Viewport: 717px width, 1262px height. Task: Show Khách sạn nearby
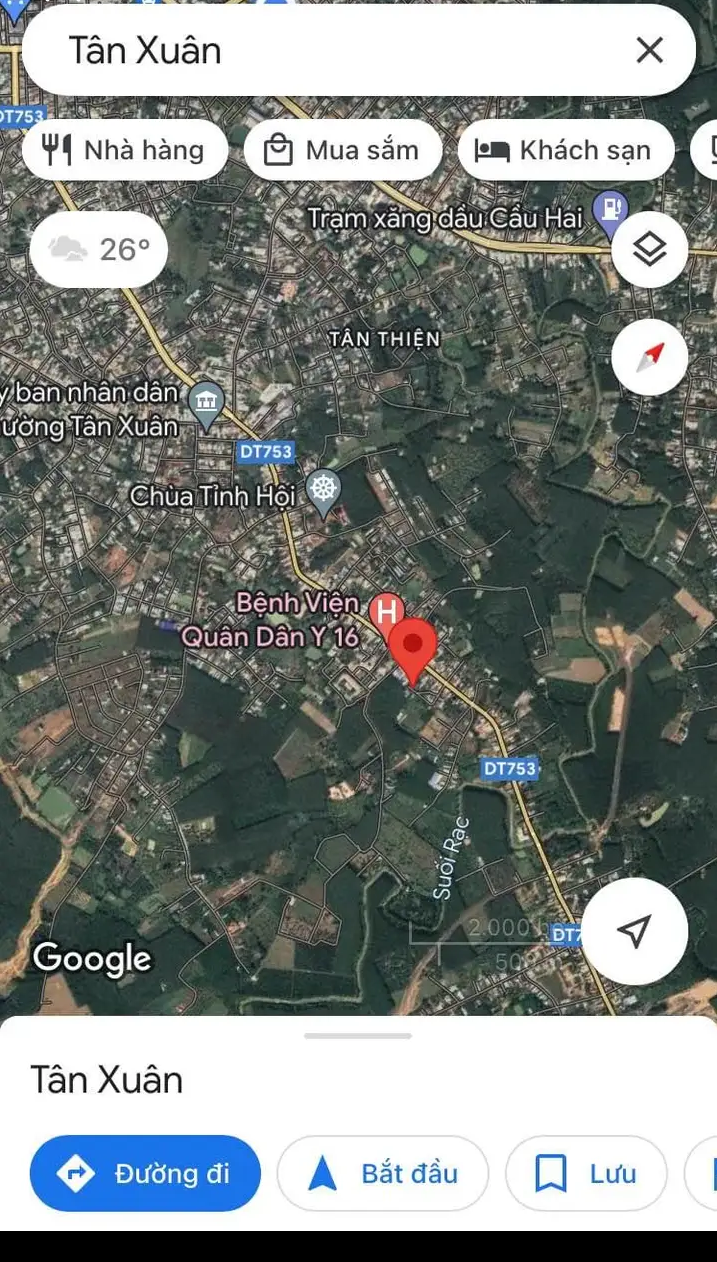point(565,150)
